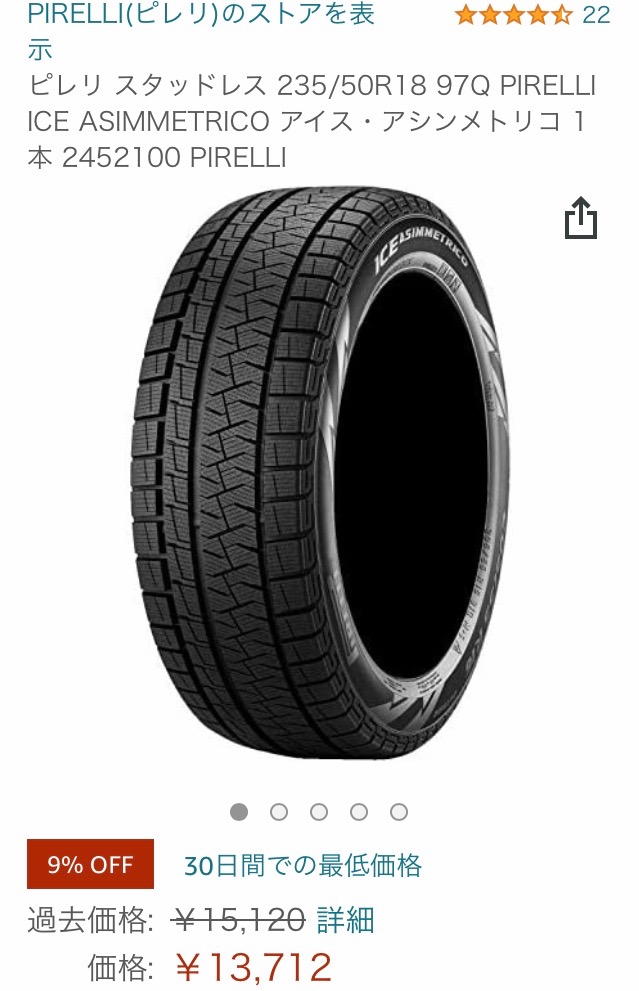The height and width of the screenshot is (991, 639).
Task: Open the PIRELLI store link
Action: (x=200, y=16)
